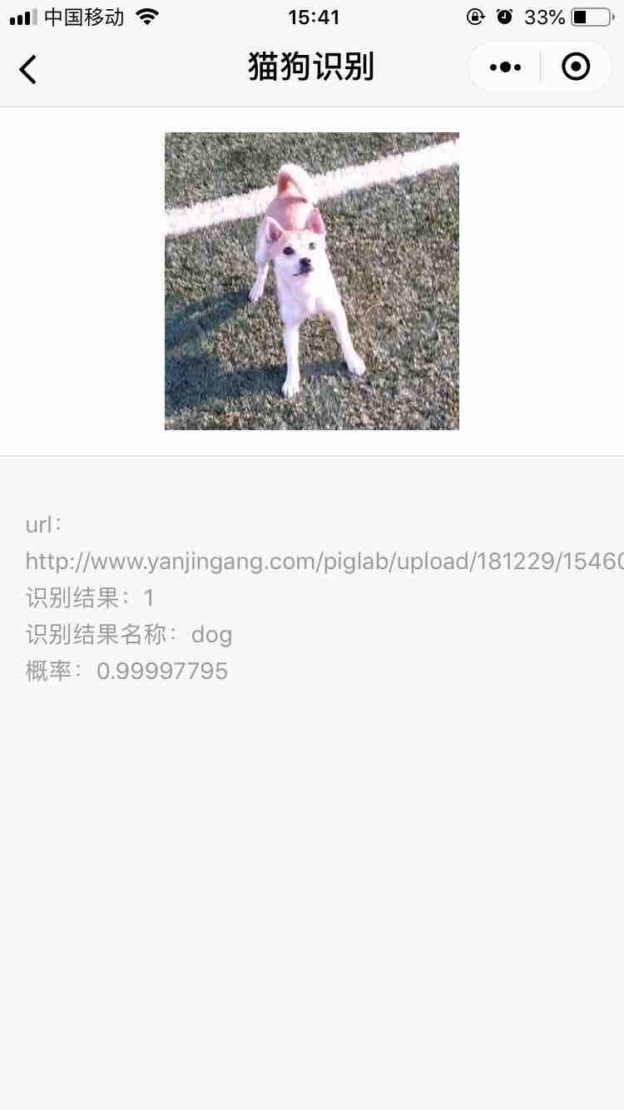624x1110 pixels.
Task: Close the mini program via circle button
Action: tap(576, 68)
